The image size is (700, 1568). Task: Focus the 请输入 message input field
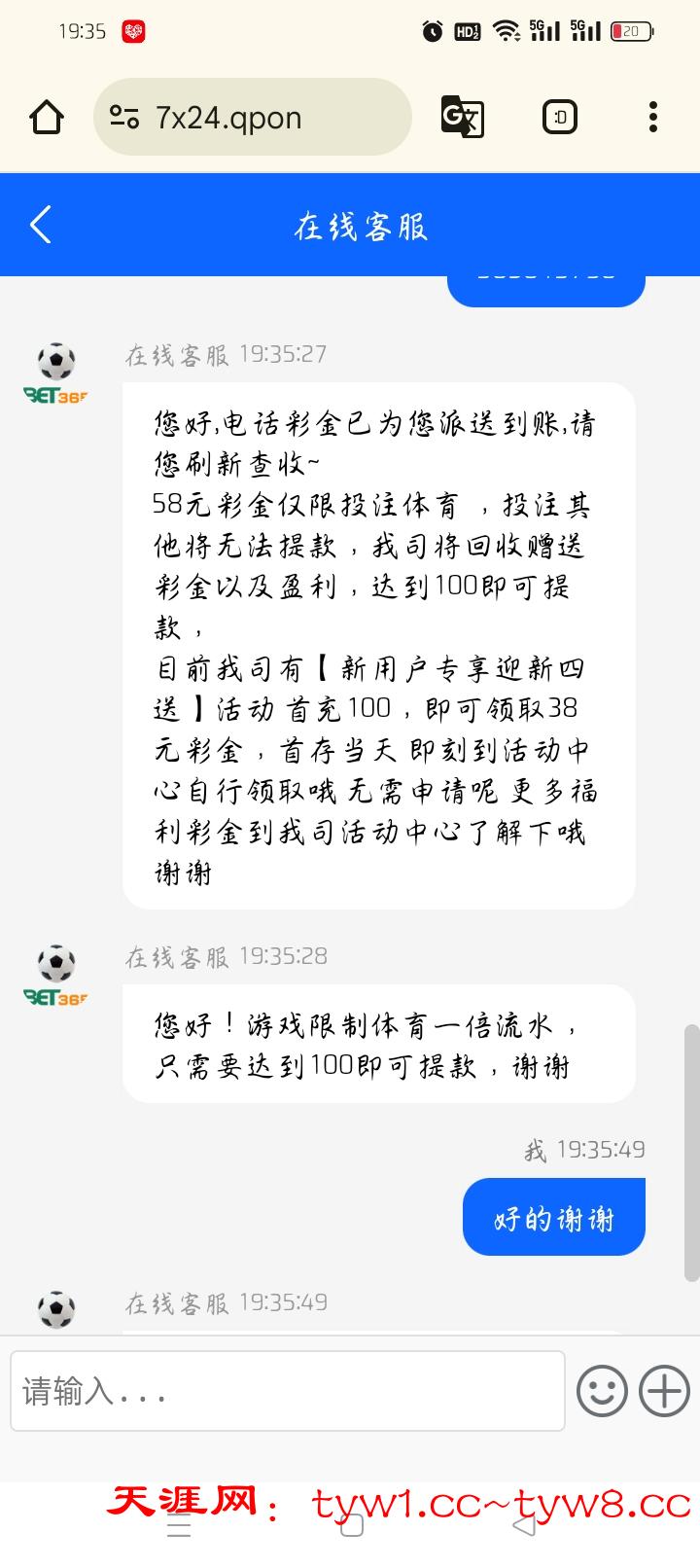287,1391
